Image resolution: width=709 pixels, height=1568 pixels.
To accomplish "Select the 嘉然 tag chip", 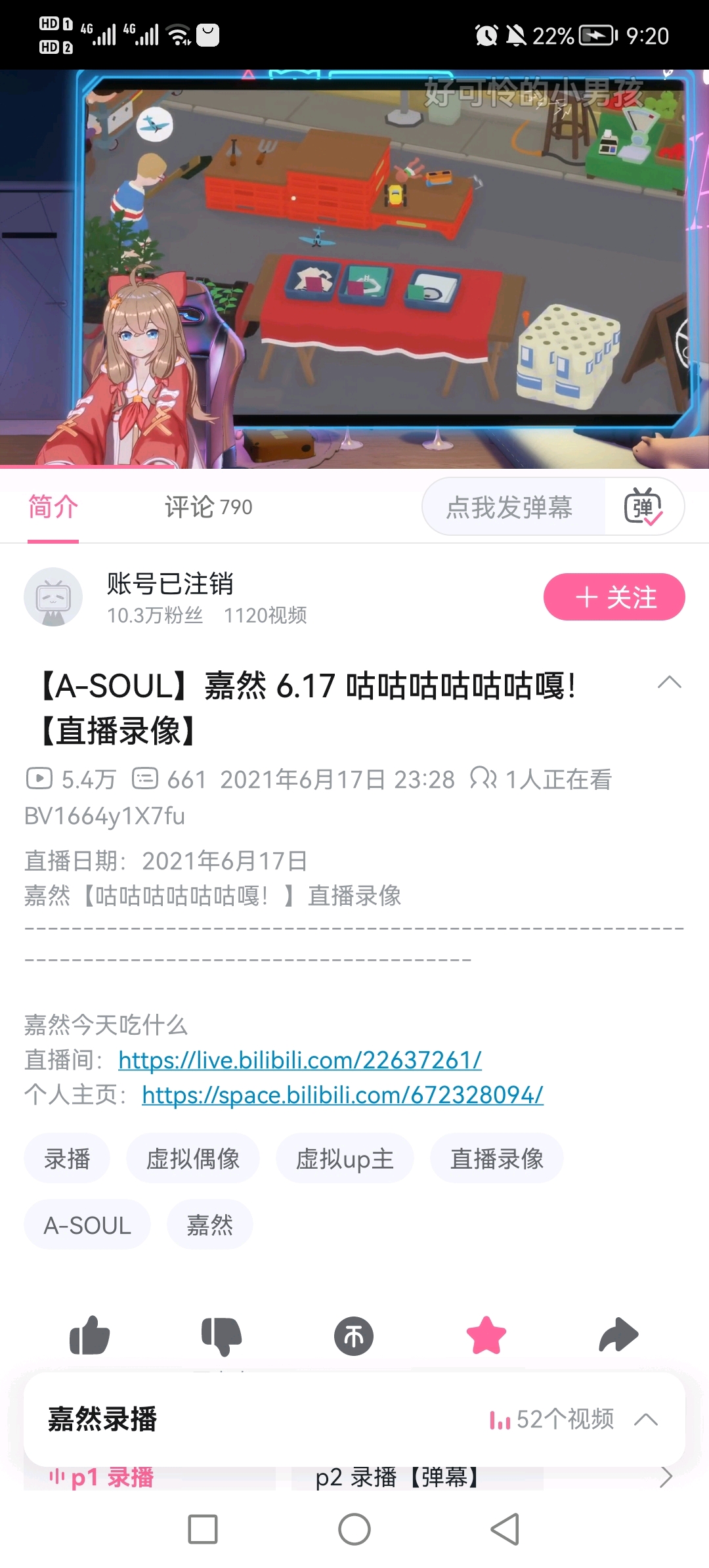I will coord(210,1225).
